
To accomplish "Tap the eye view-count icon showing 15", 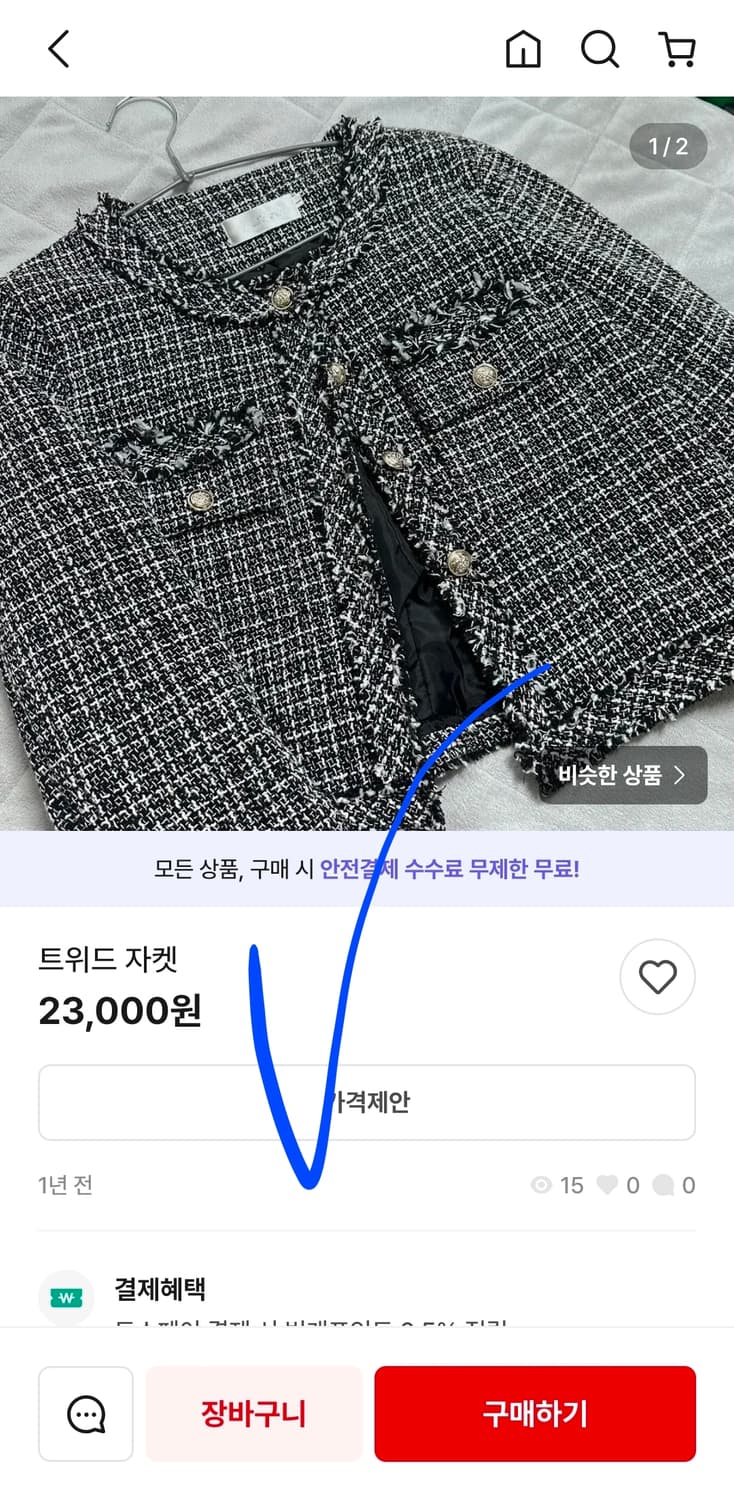I will click(x=541, y=1185).
